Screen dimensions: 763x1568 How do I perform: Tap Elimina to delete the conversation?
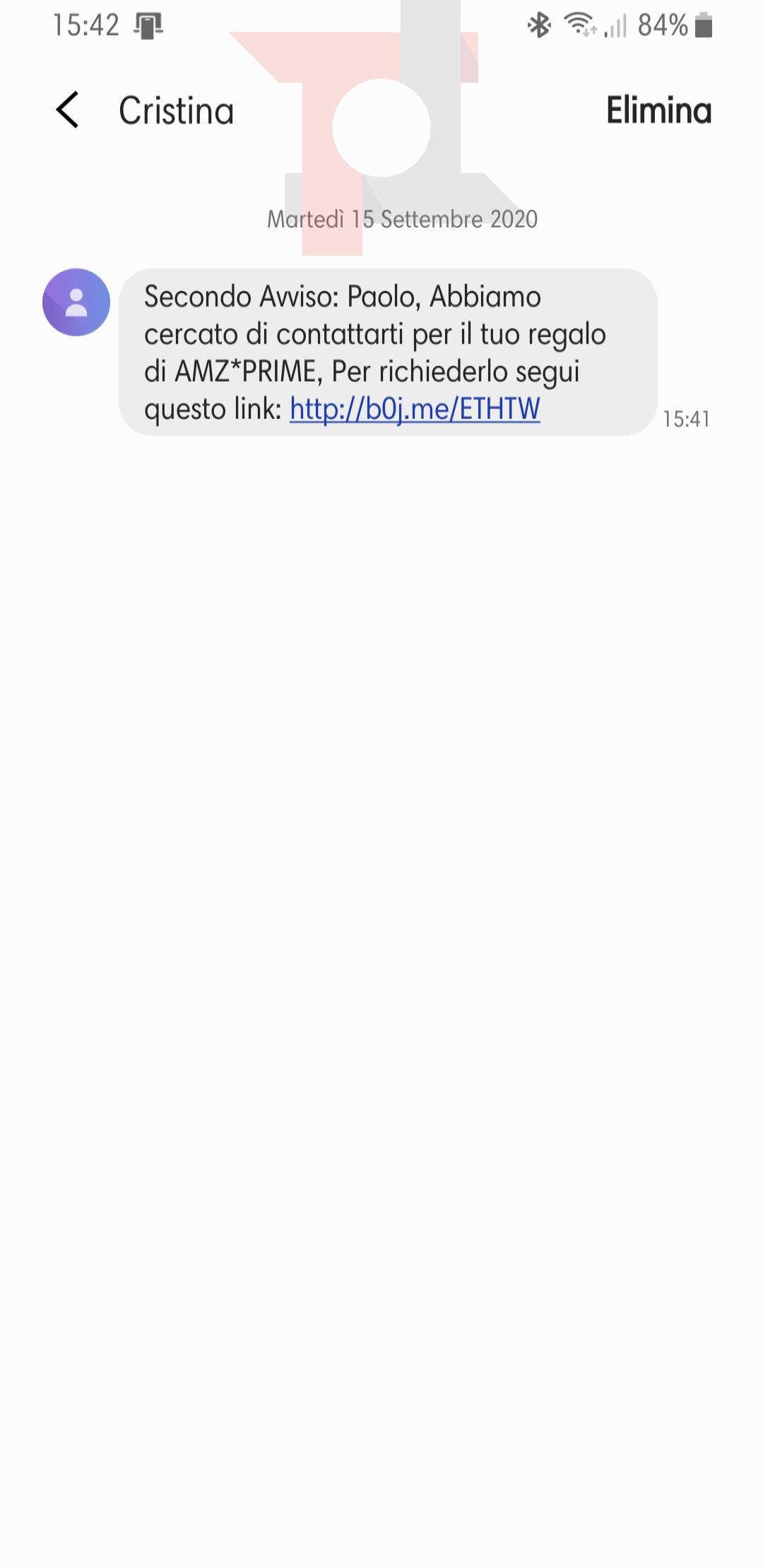pyautogui.click(x=658, y=110)
